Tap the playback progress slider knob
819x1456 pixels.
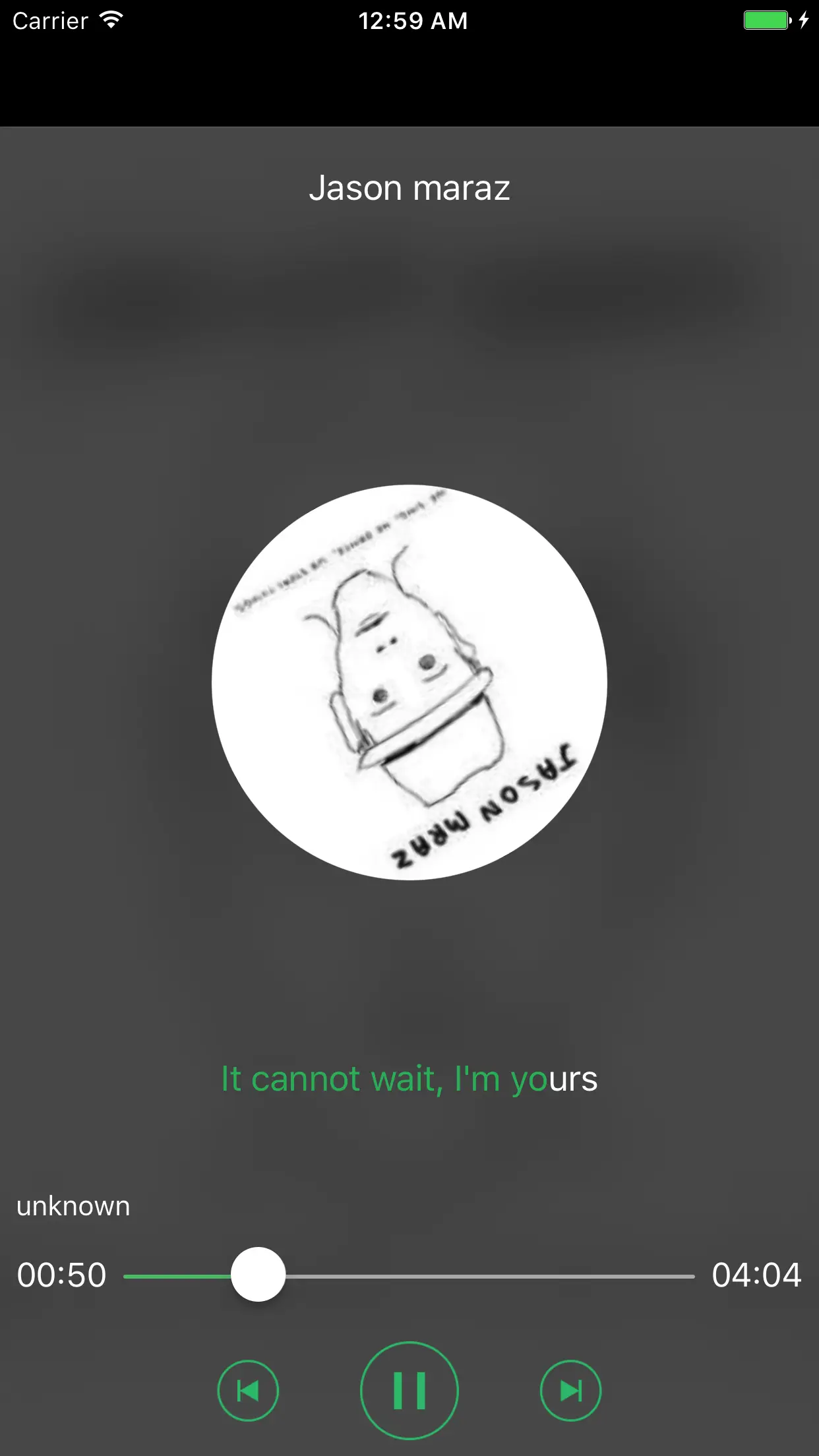point(258,1274)
